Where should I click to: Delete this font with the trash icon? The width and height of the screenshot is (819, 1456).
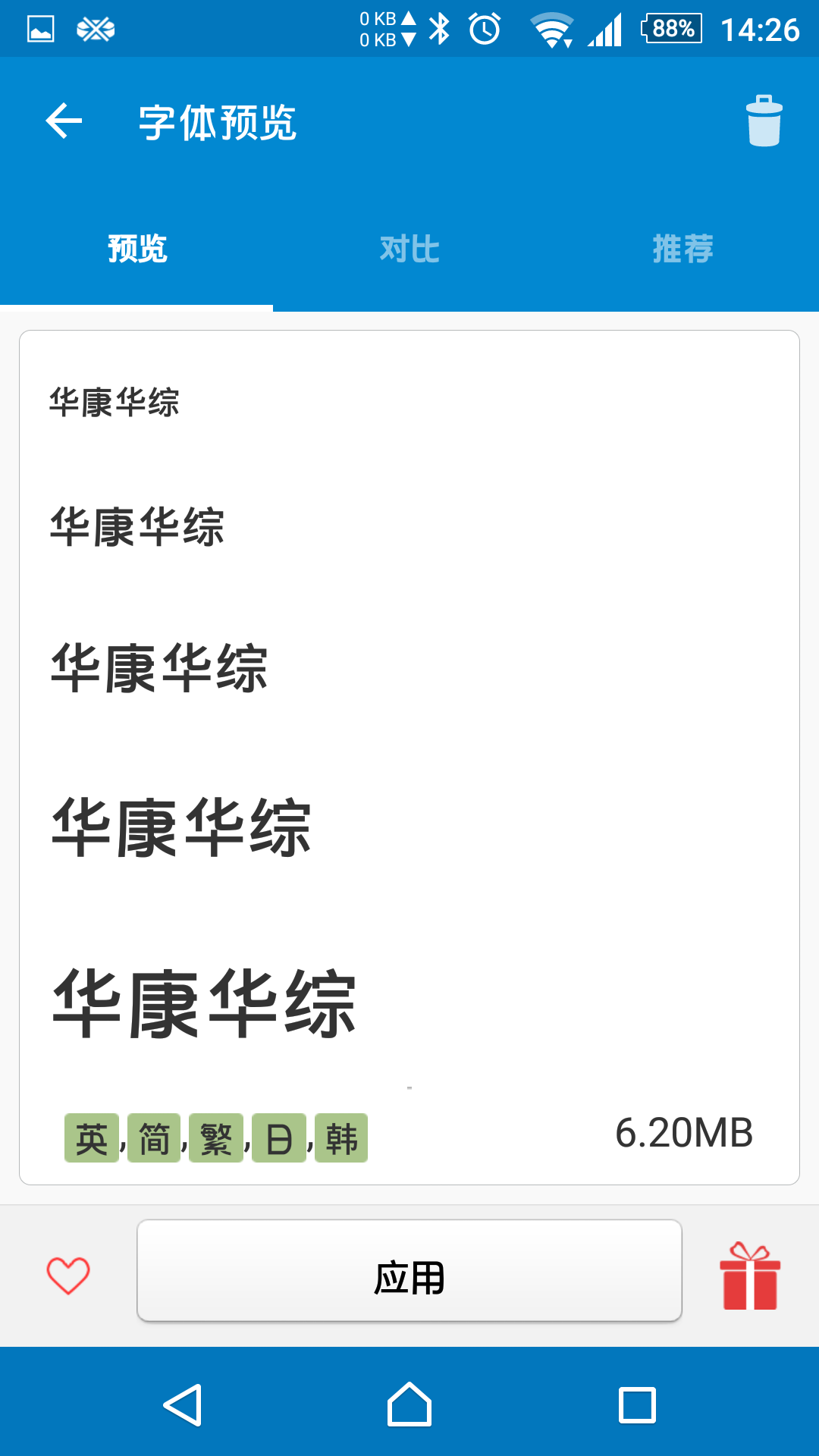pos(764,121)
